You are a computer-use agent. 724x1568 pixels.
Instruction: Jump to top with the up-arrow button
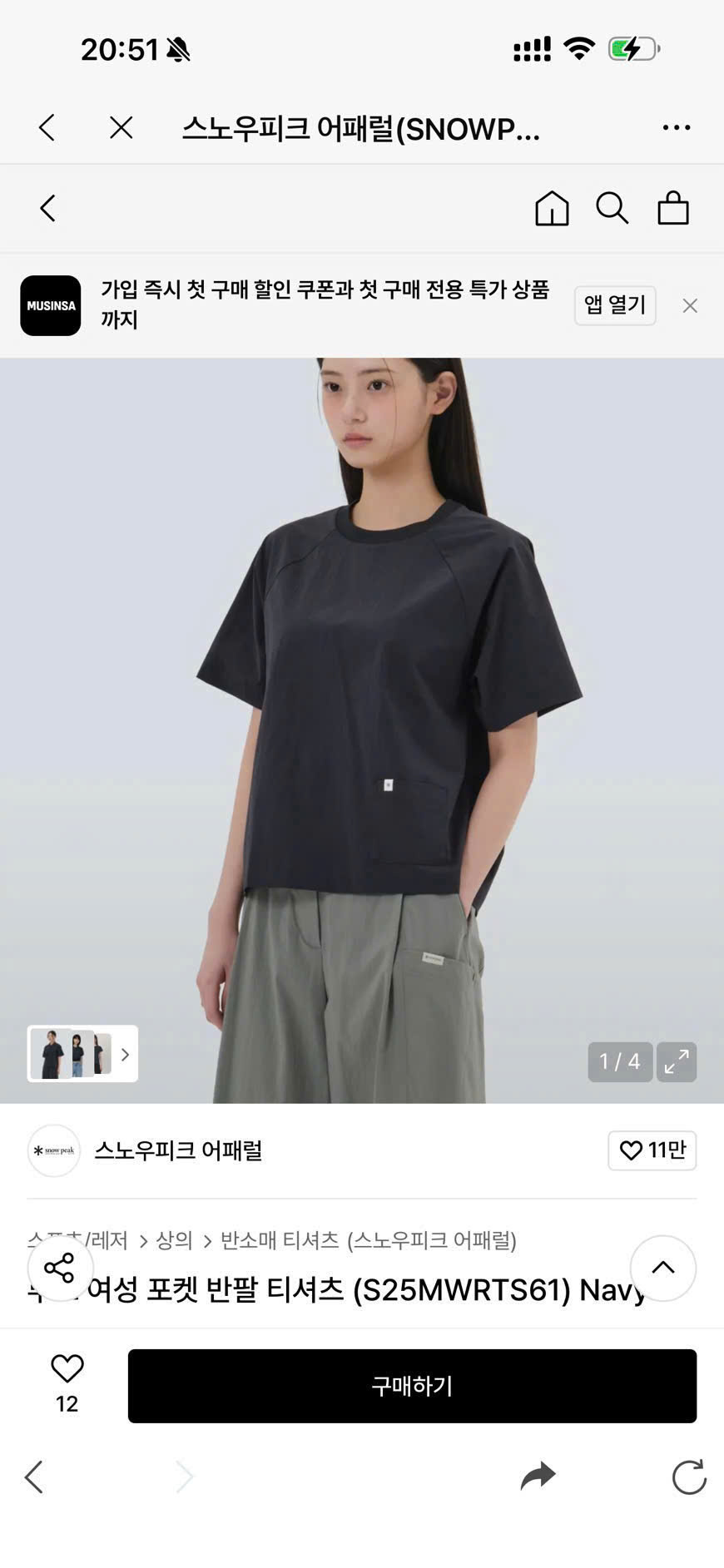tap(662, 1268)
